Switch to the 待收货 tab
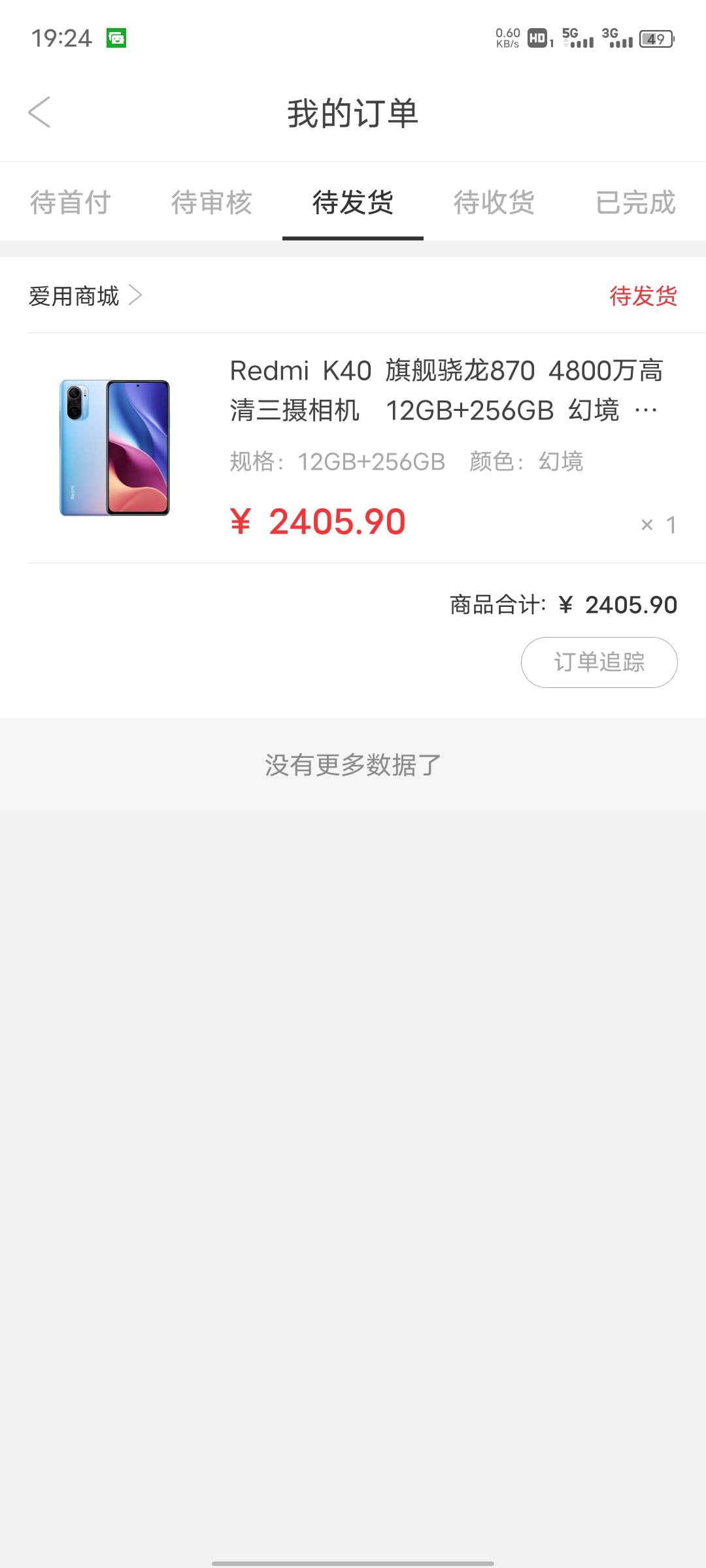The width and height of the screenshot is (706, 1568). pos(494,202)
